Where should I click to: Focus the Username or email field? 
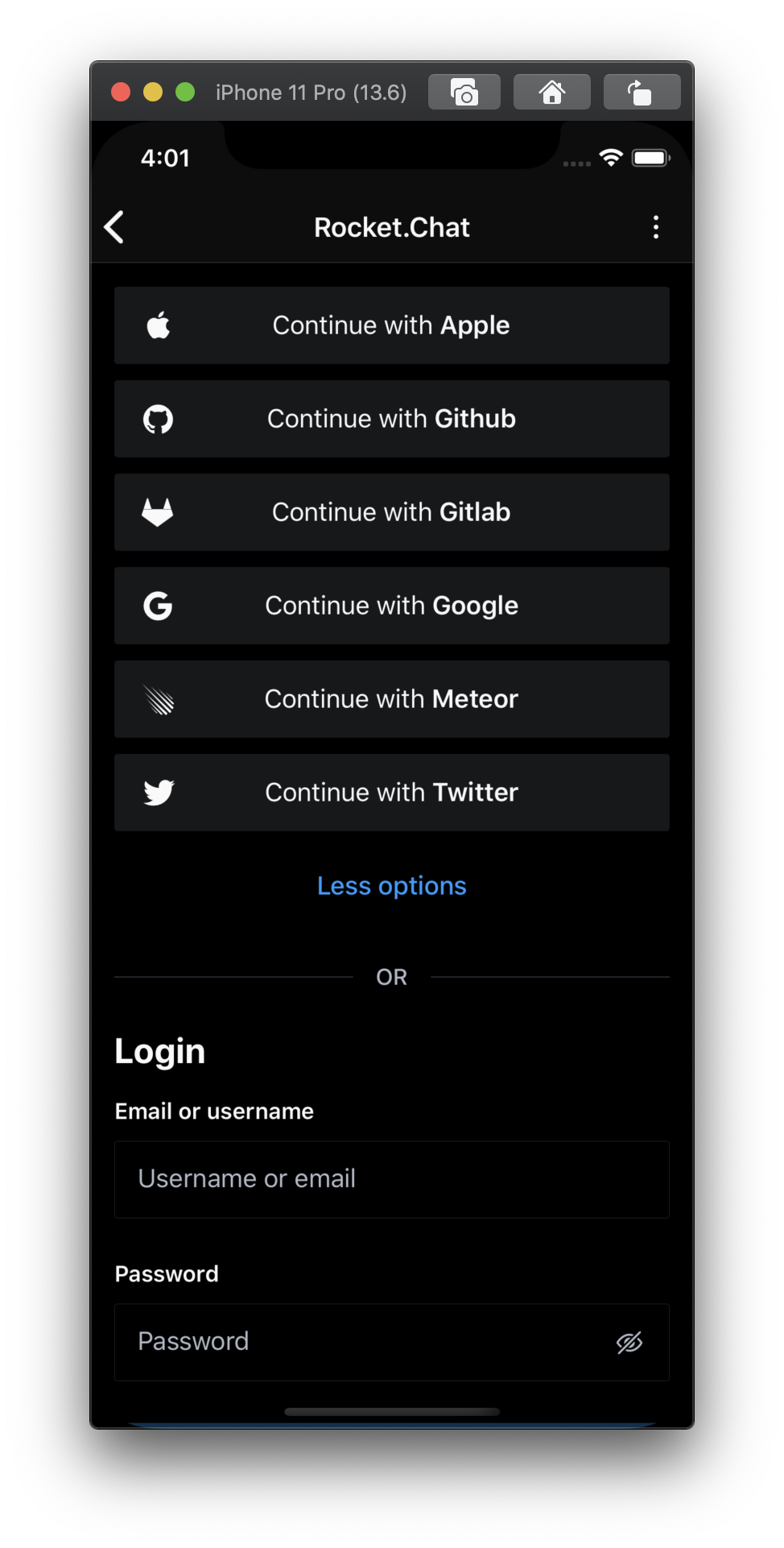click(392, 1179)
